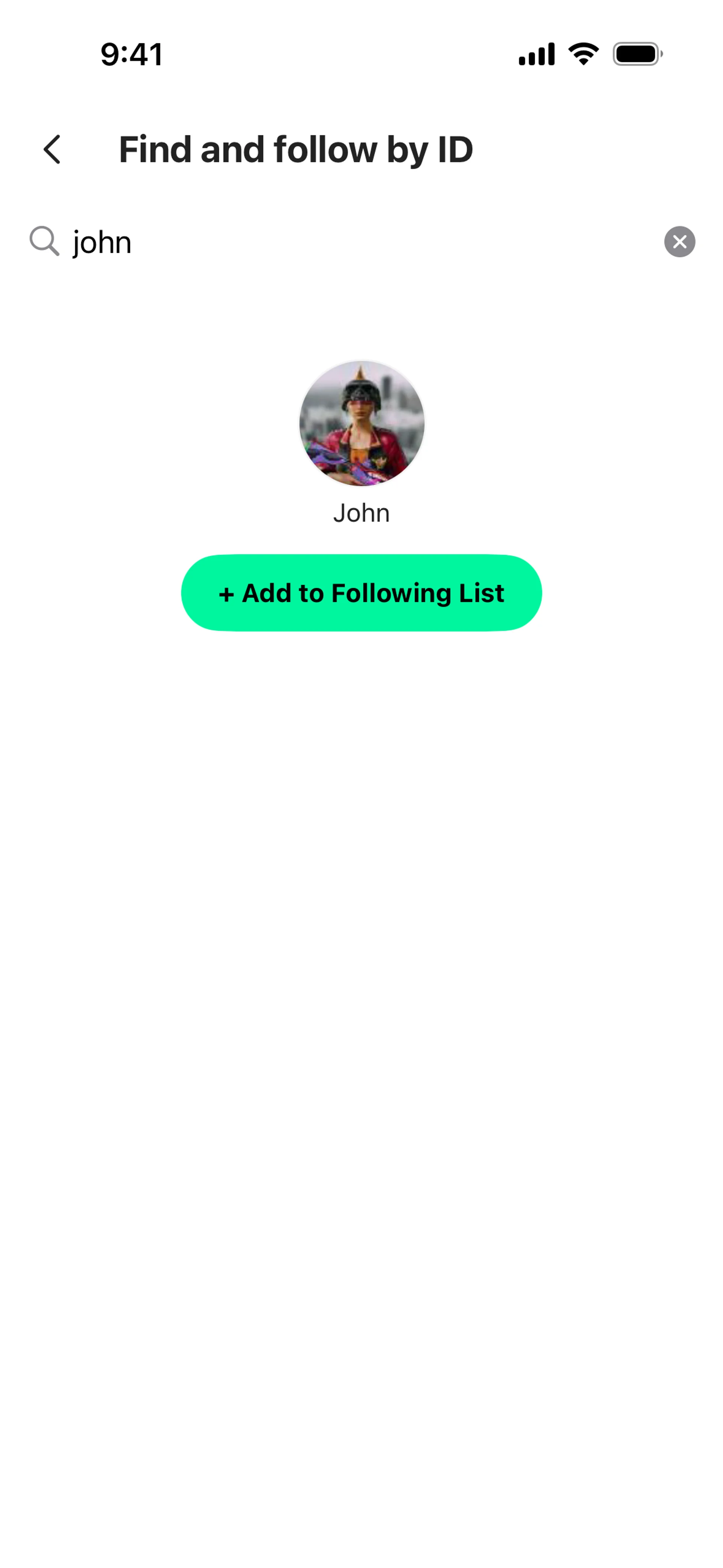The width and height of the screenshot is (723, 1568).
Task: Add John to Following List
Action: tap(361, 592)
